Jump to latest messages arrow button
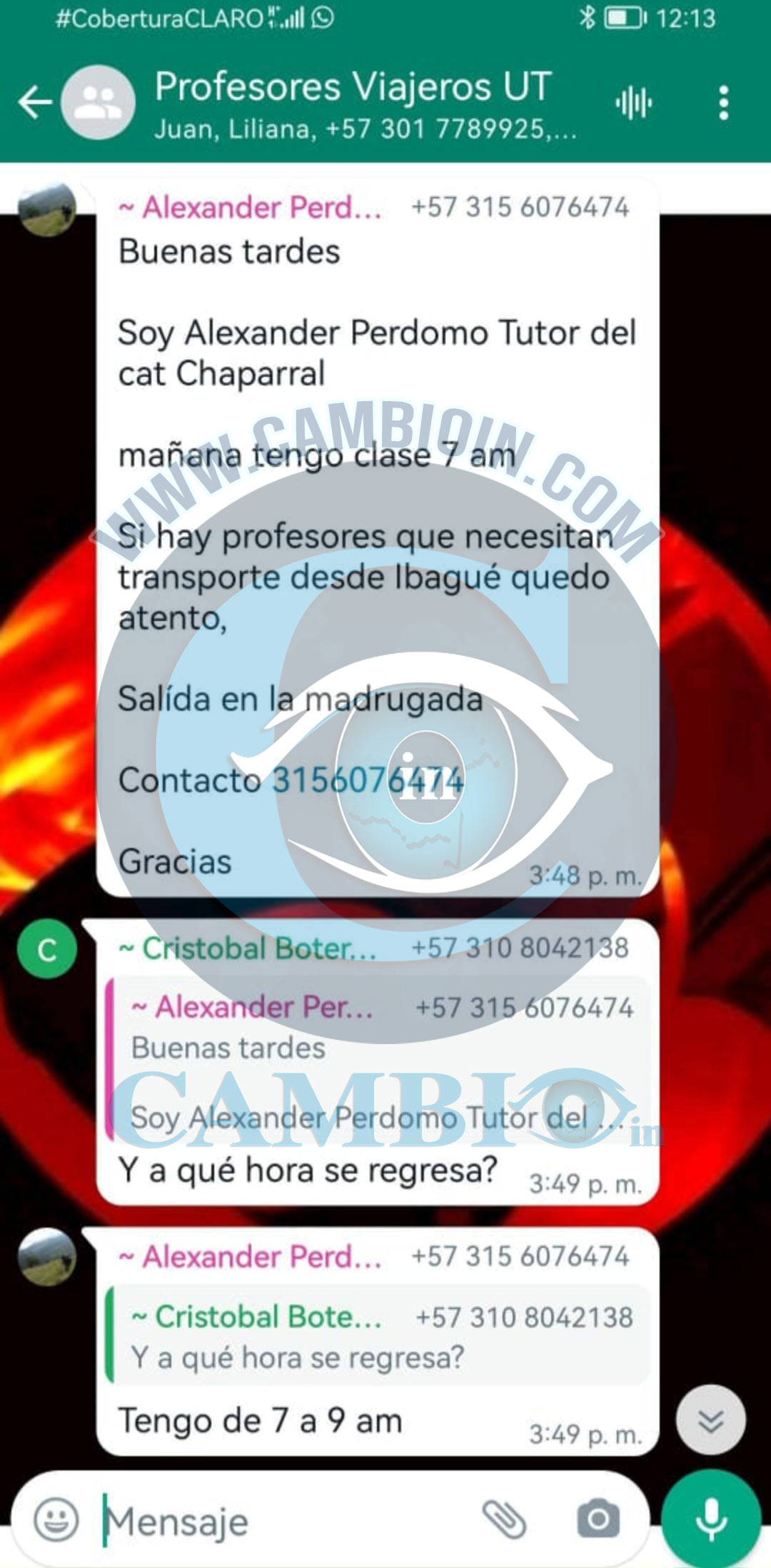771x1568 pixels. [x=710, y=1420]
